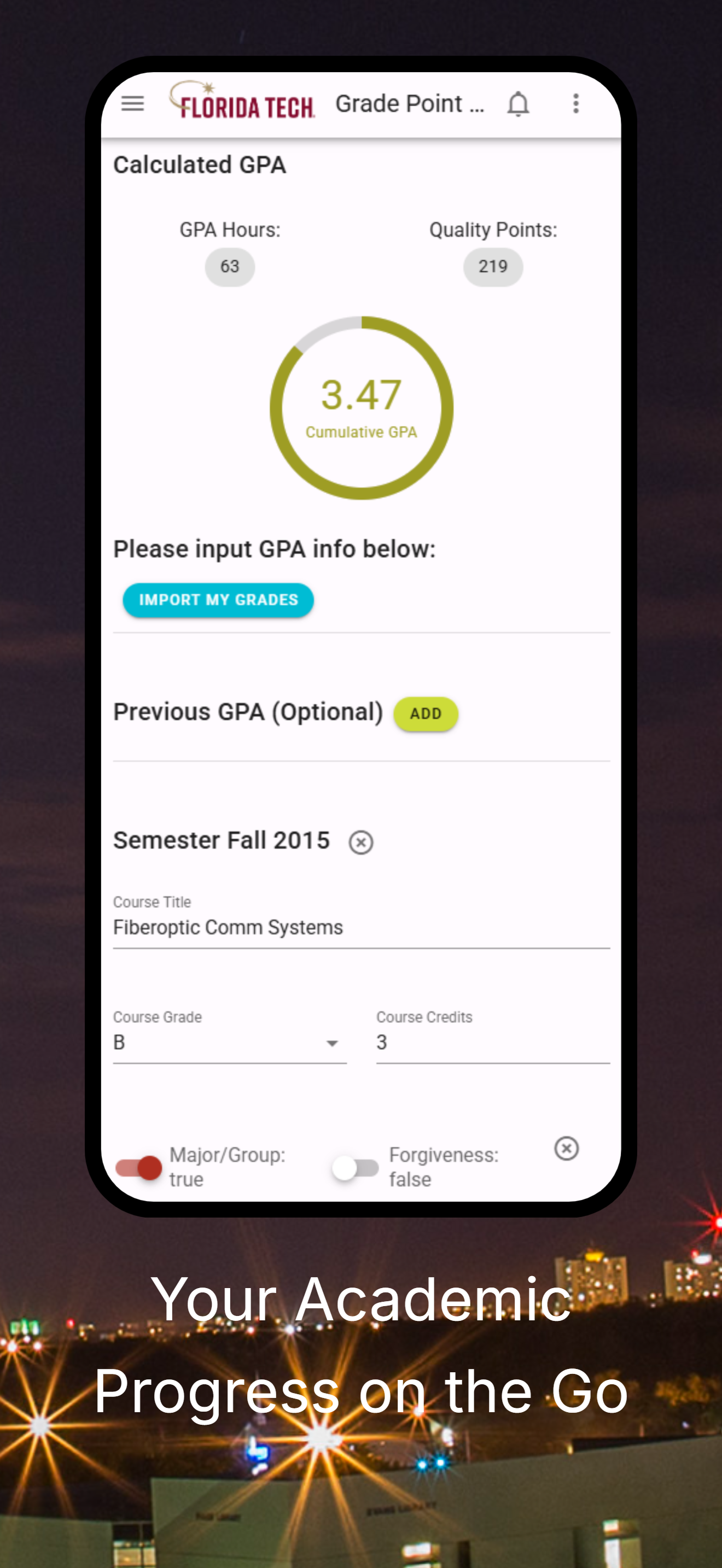Screen dimensions: 722x1568
Task: Click the Grade Point title bar
Action: [x=410, y=103]
